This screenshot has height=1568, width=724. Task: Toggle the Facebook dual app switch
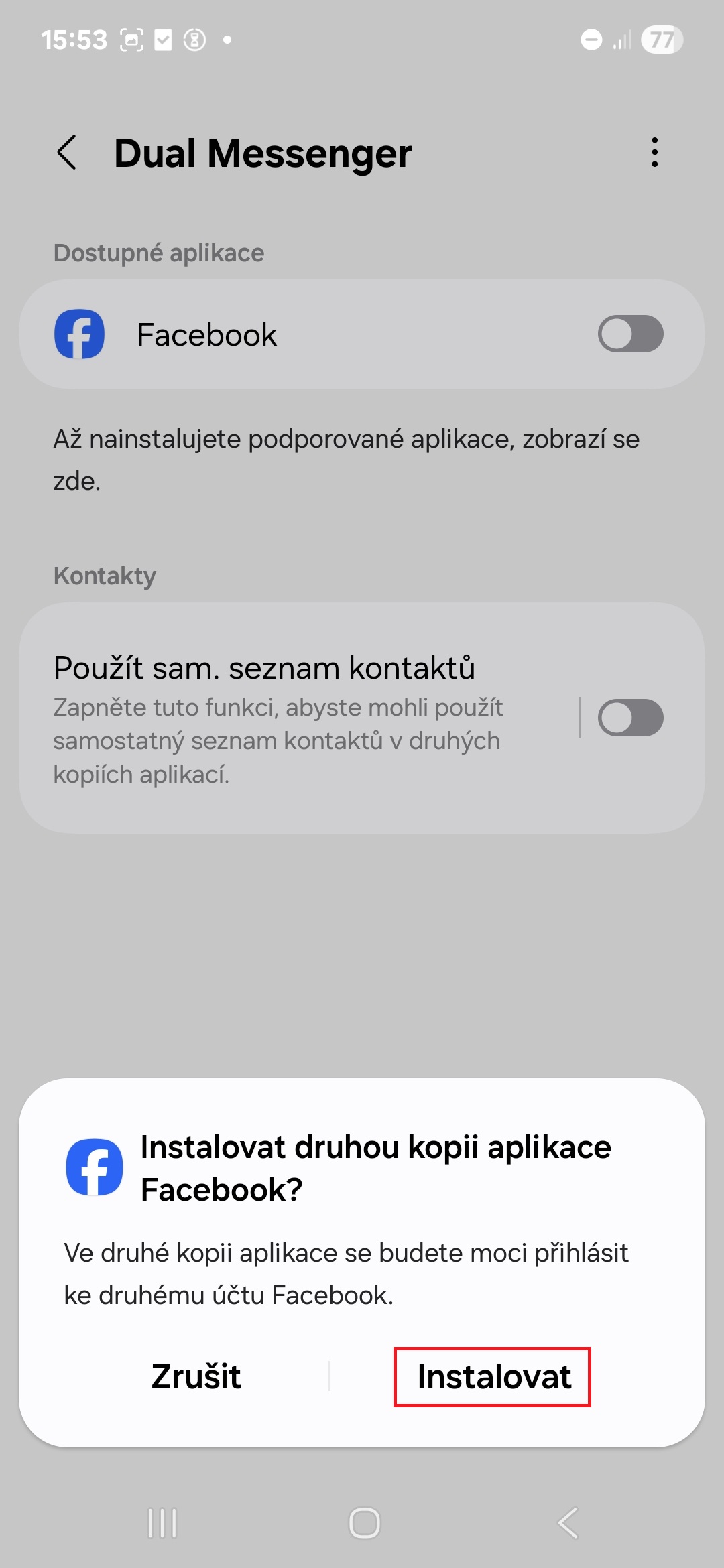(630, 334)
